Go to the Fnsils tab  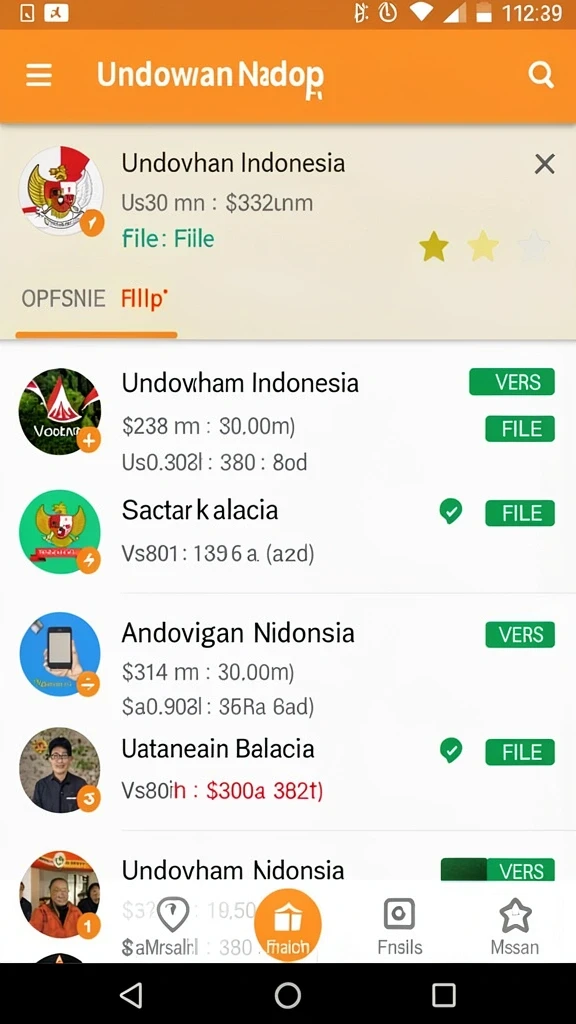(x=400, y=927)
